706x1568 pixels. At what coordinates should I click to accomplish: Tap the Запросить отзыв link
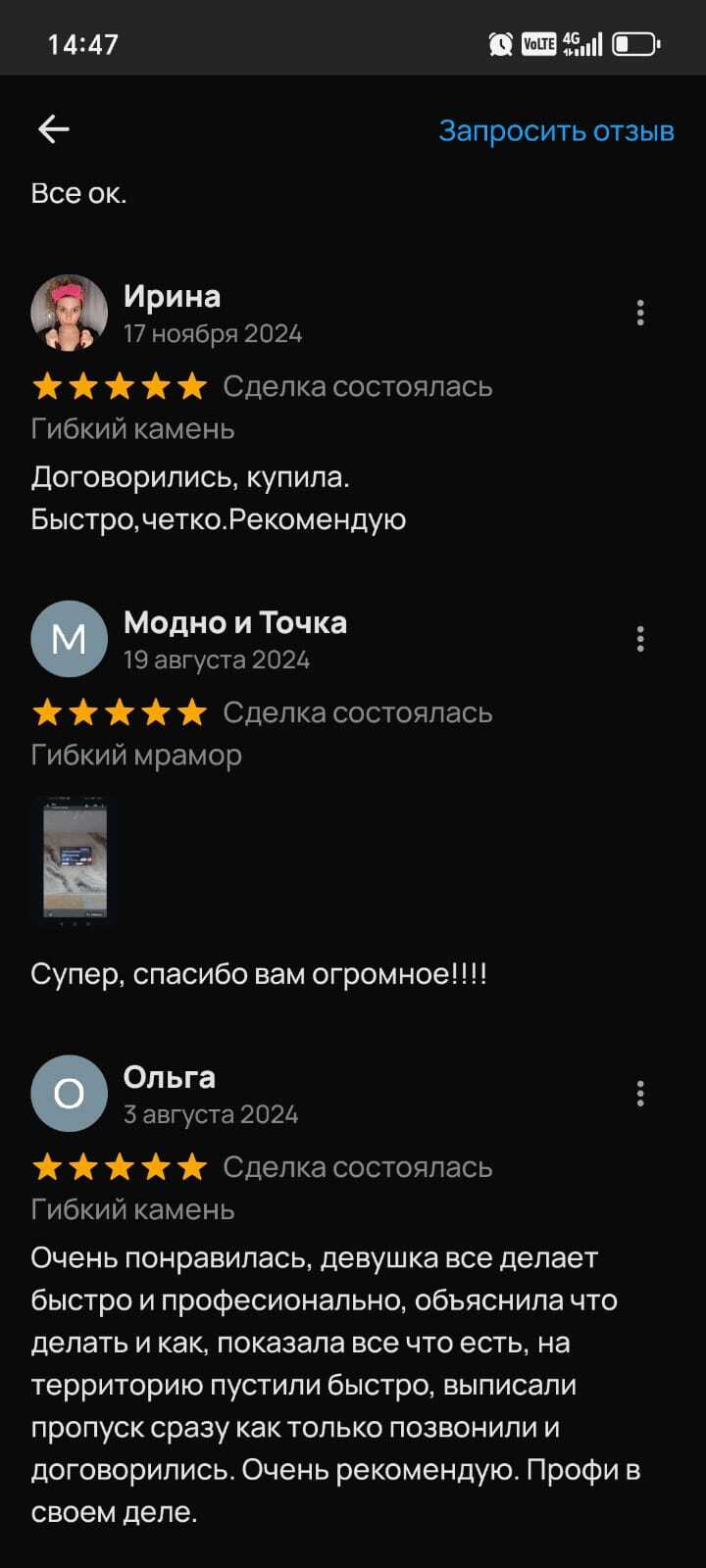pos(556,130)
